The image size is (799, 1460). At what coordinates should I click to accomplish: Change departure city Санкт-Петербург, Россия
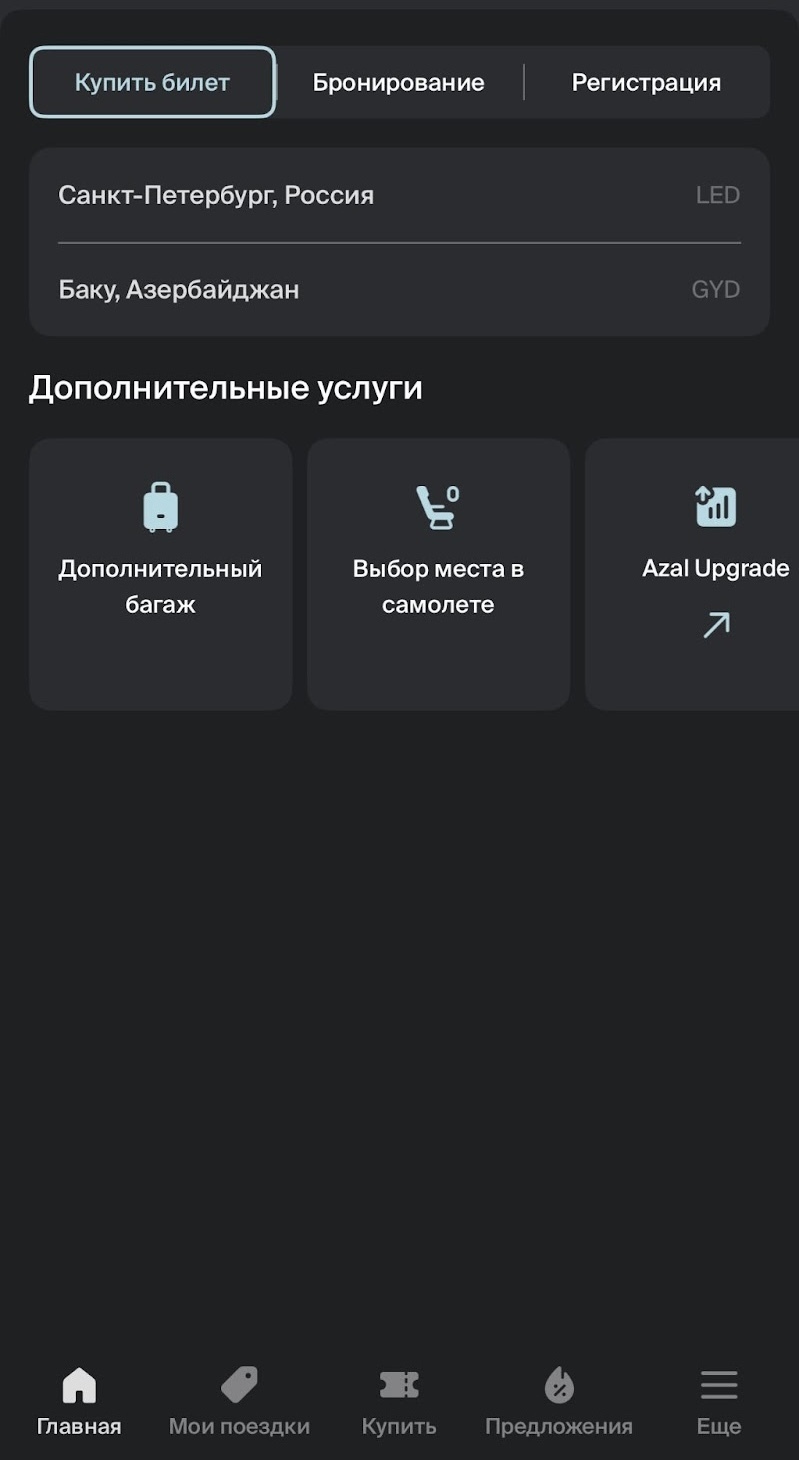(x=398, y=195)
